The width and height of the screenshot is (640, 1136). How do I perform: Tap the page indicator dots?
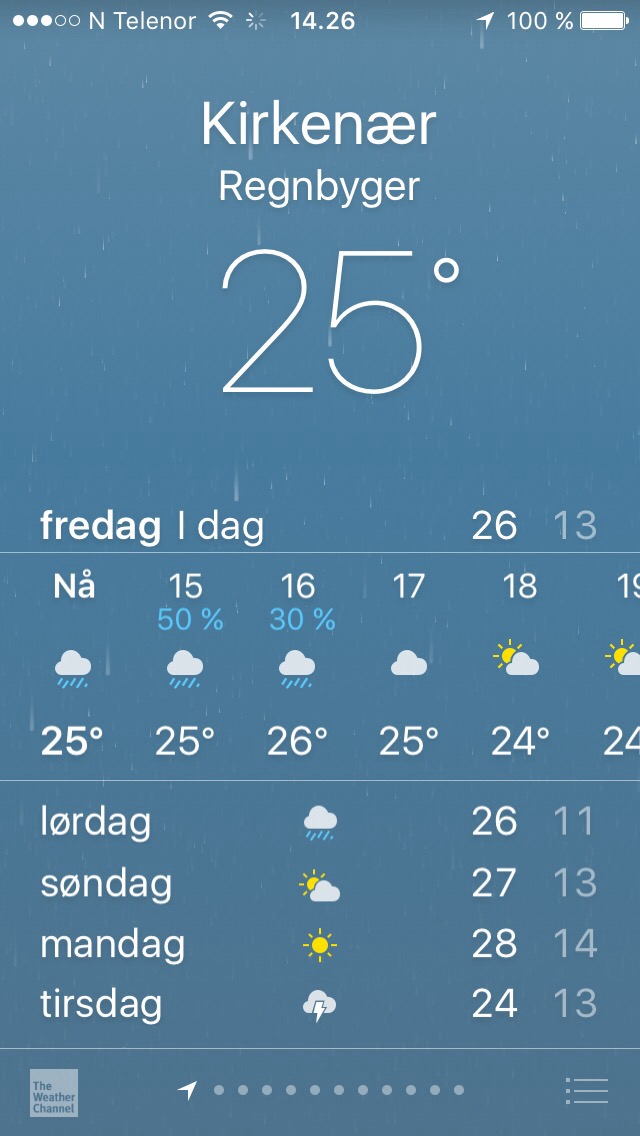coord(338,1090)
